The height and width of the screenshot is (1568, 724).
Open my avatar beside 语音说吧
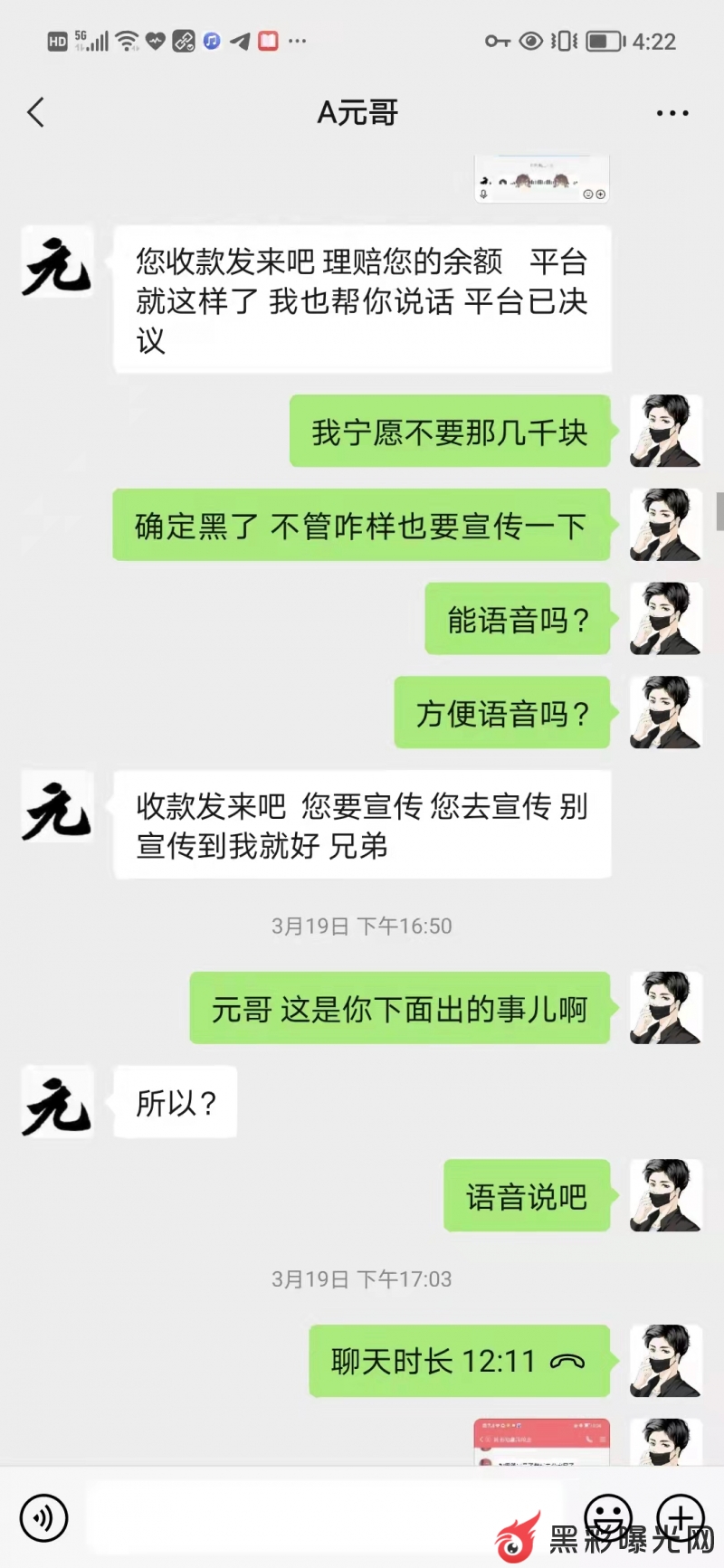pos(666,1195)
